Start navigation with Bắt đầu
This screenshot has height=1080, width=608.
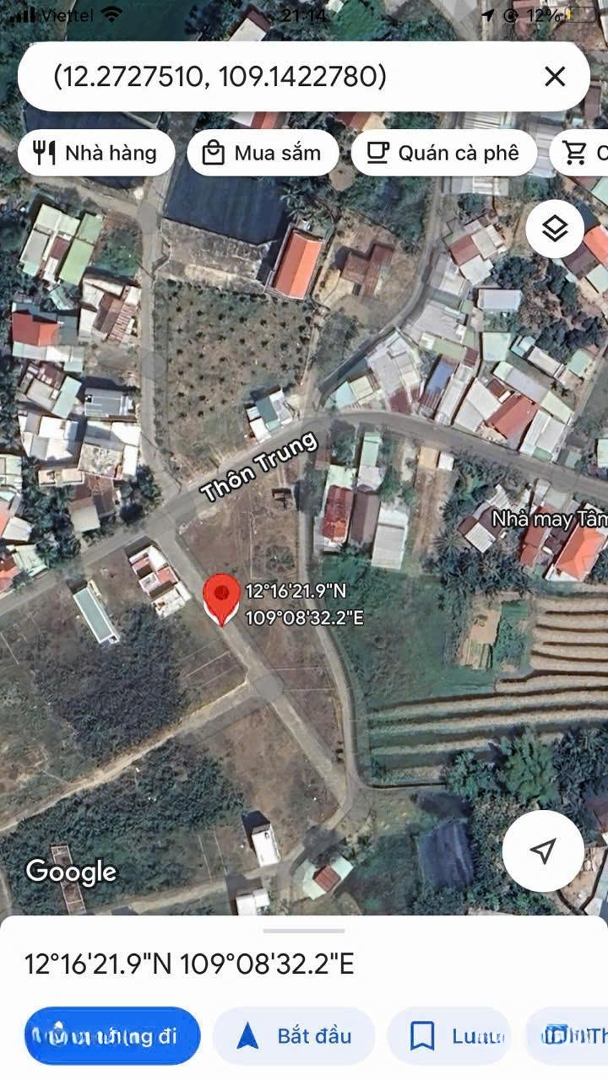coord(294,1036)
